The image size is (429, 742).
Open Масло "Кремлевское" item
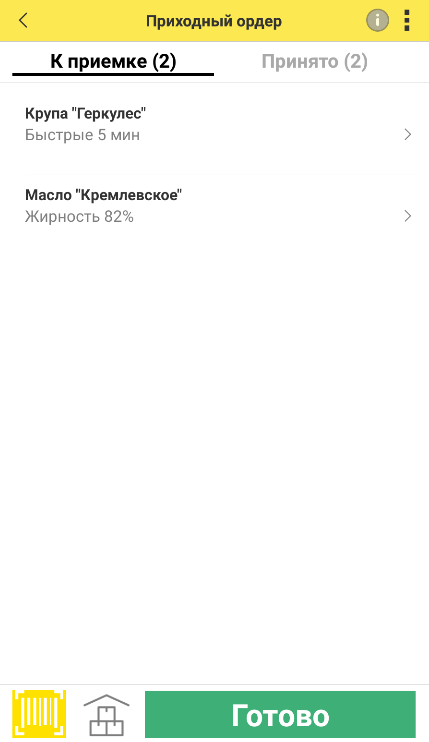pyautogui.click(x=214, y=206)
